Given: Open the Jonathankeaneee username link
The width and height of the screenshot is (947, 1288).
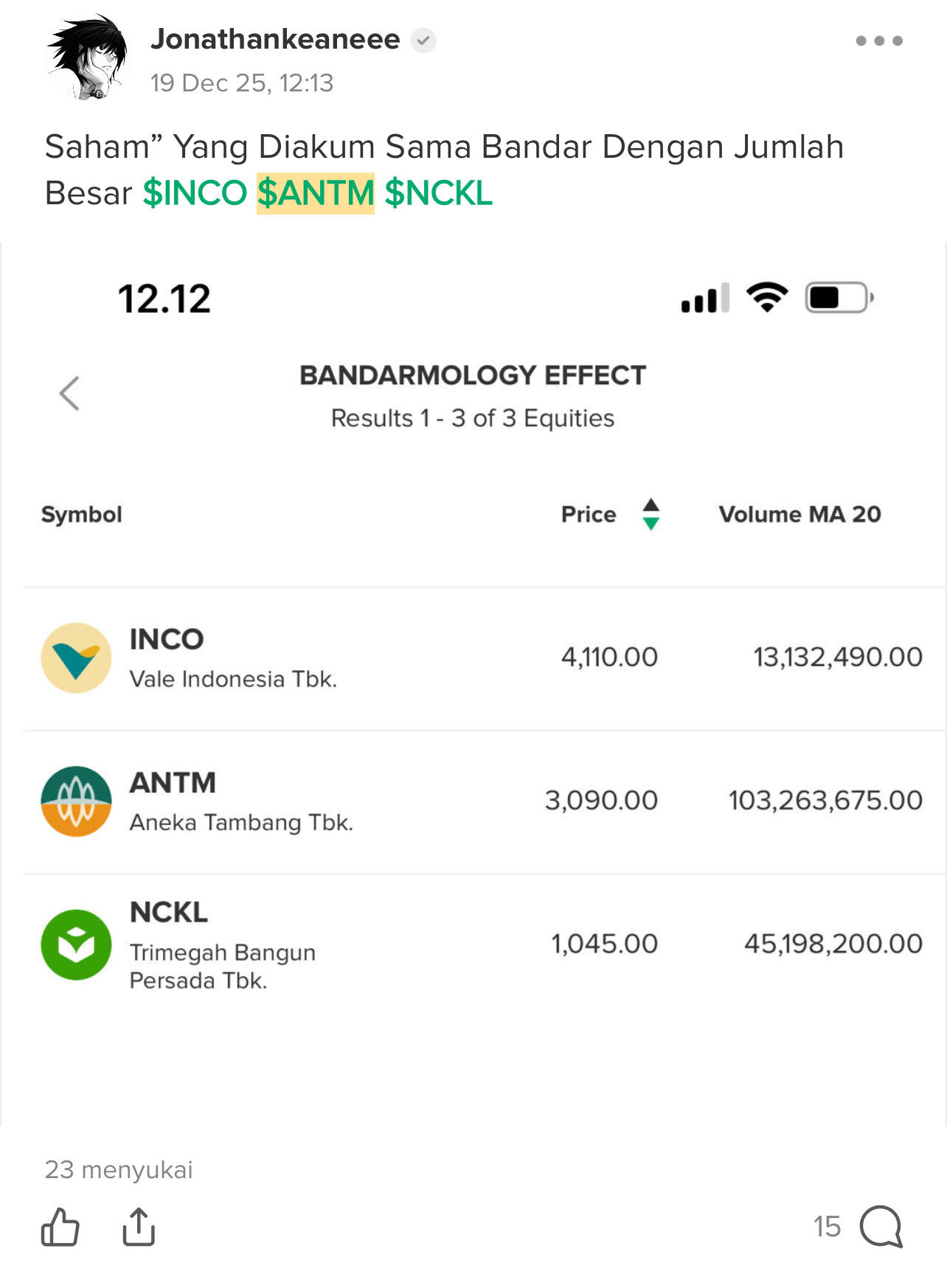Looking at the screenshot, I should coord(275,39).
